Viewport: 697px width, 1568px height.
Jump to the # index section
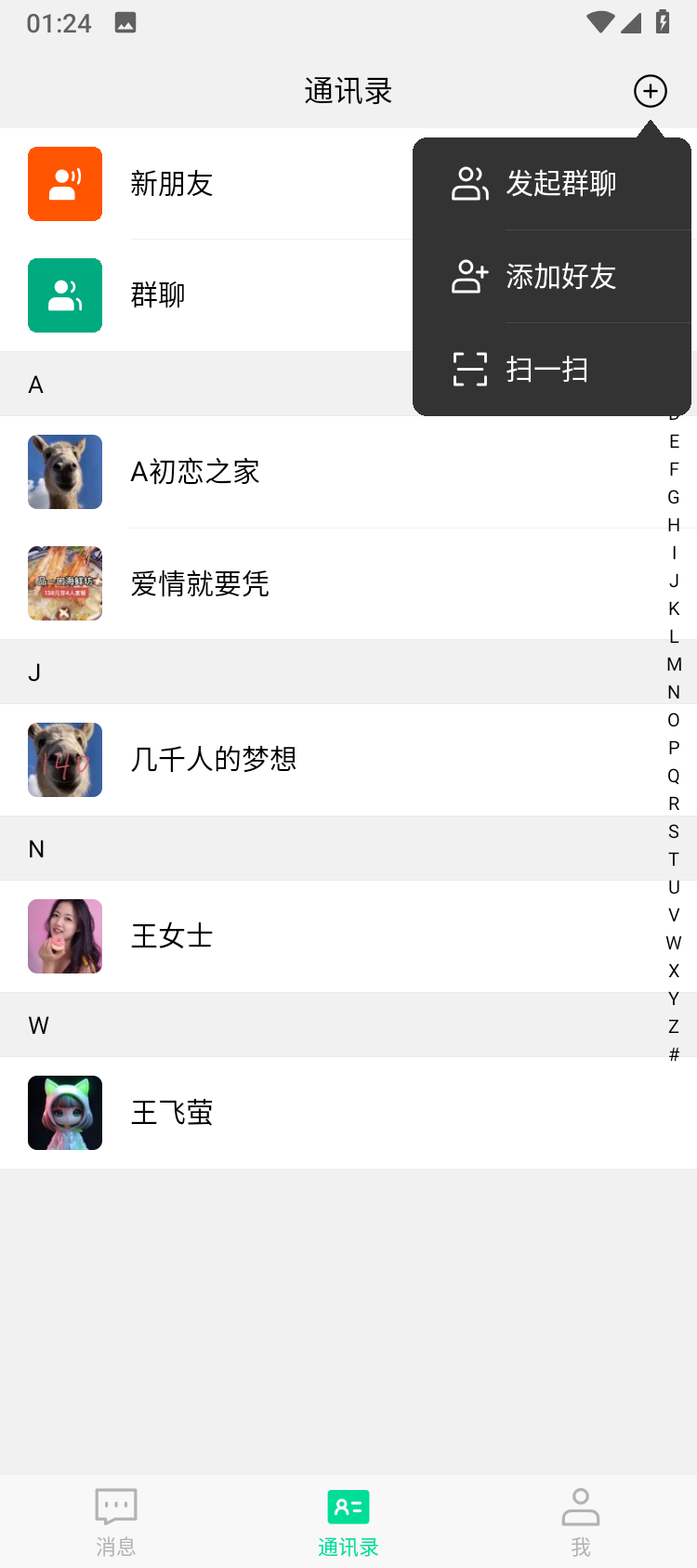tap(674, 1054)
